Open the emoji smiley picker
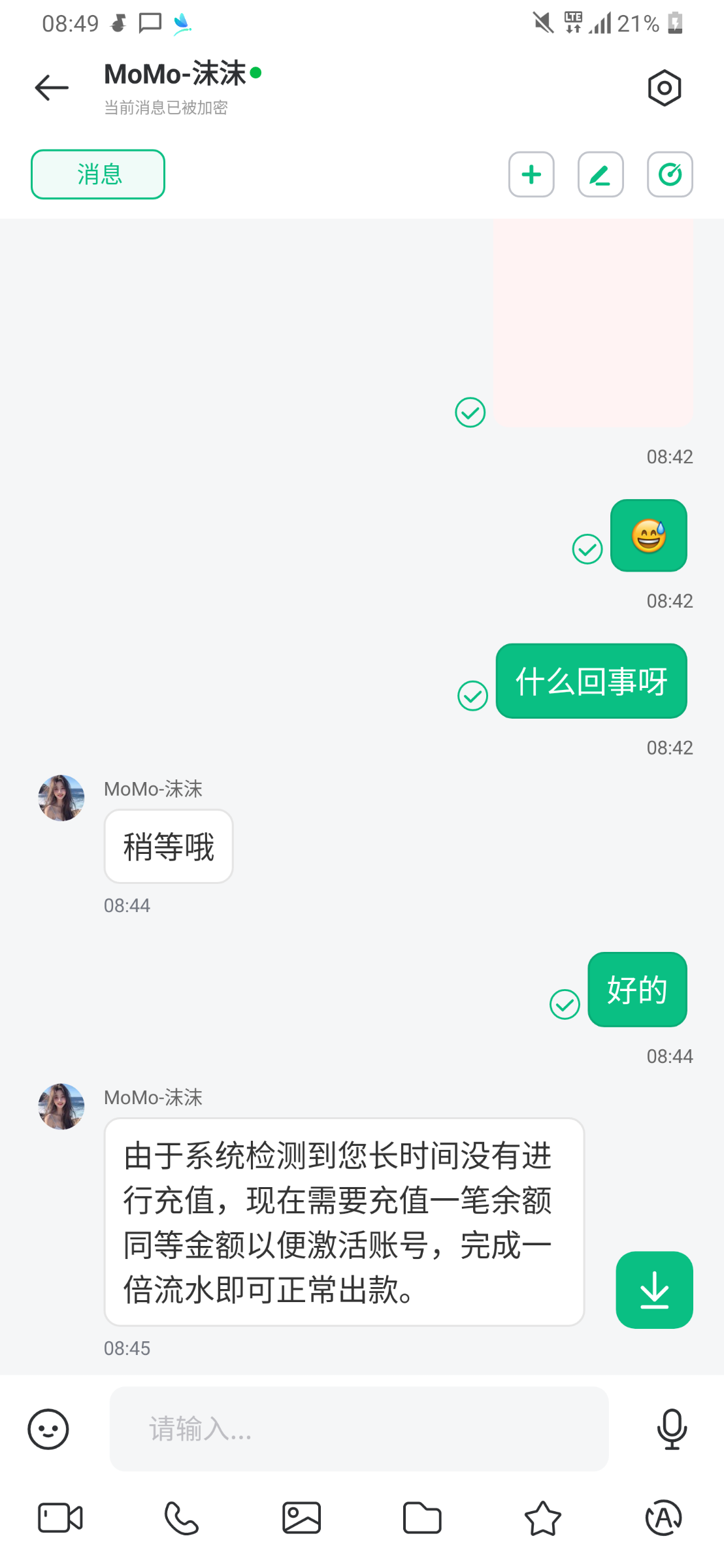Screen dimensions: 724x1568 48,1428
